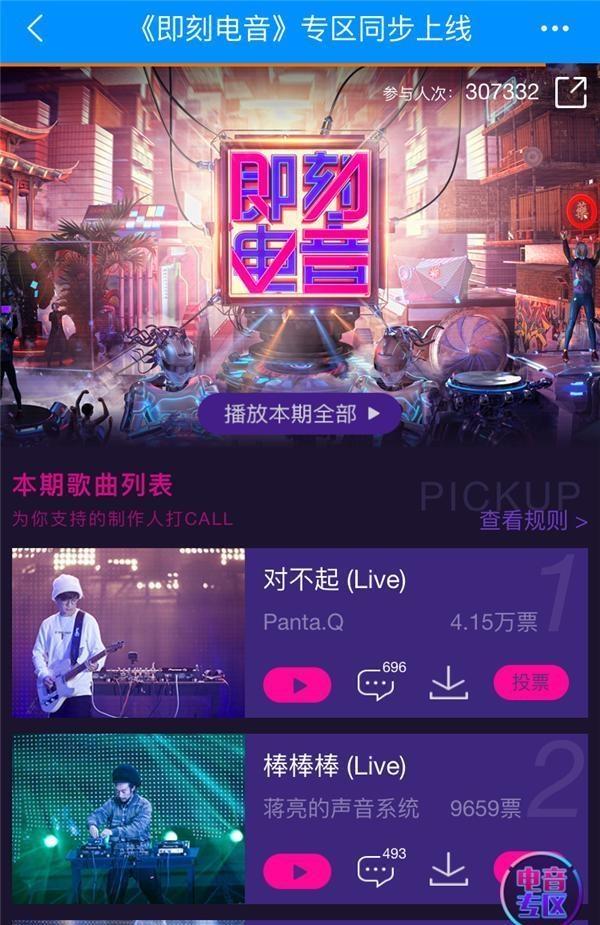The width and height of the screenshot is (600, 925).
Task: Play 对不起 (Live) by Panta.Q
Action: (297, 685)
